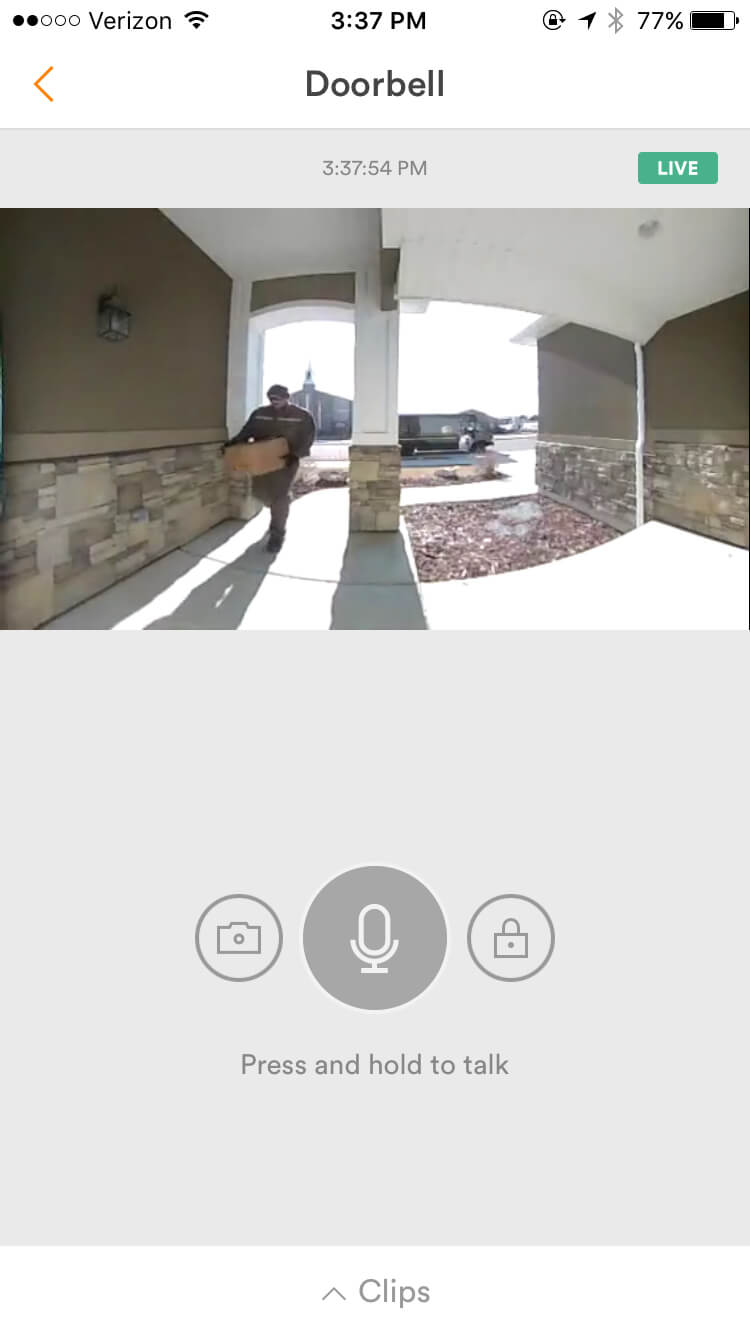The image size is (750, 1334).
Task: Select the Doorbell title header
Action: (375, 84)
